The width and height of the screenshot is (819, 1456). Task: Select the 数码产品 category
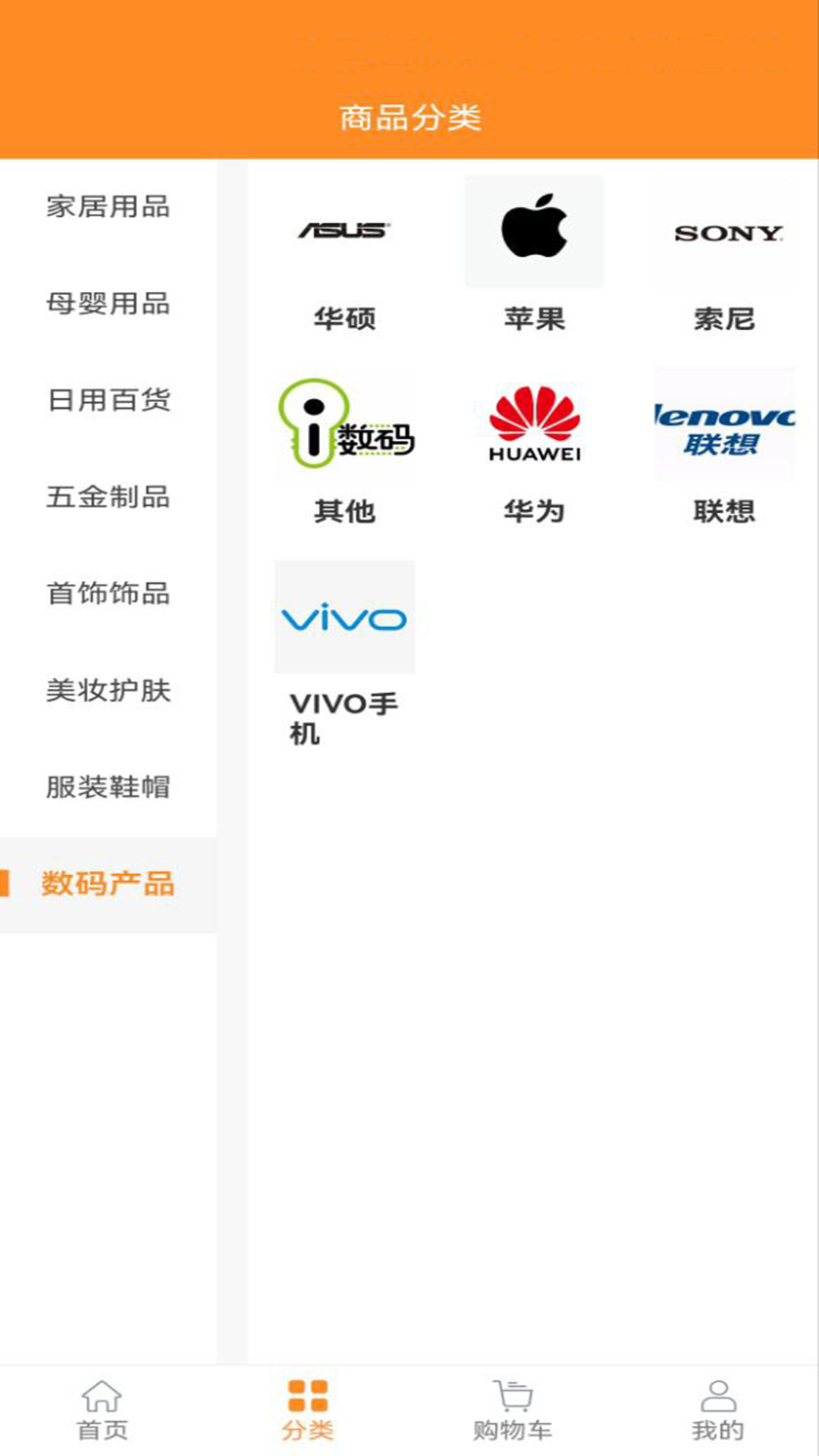[x=108, y=884]
